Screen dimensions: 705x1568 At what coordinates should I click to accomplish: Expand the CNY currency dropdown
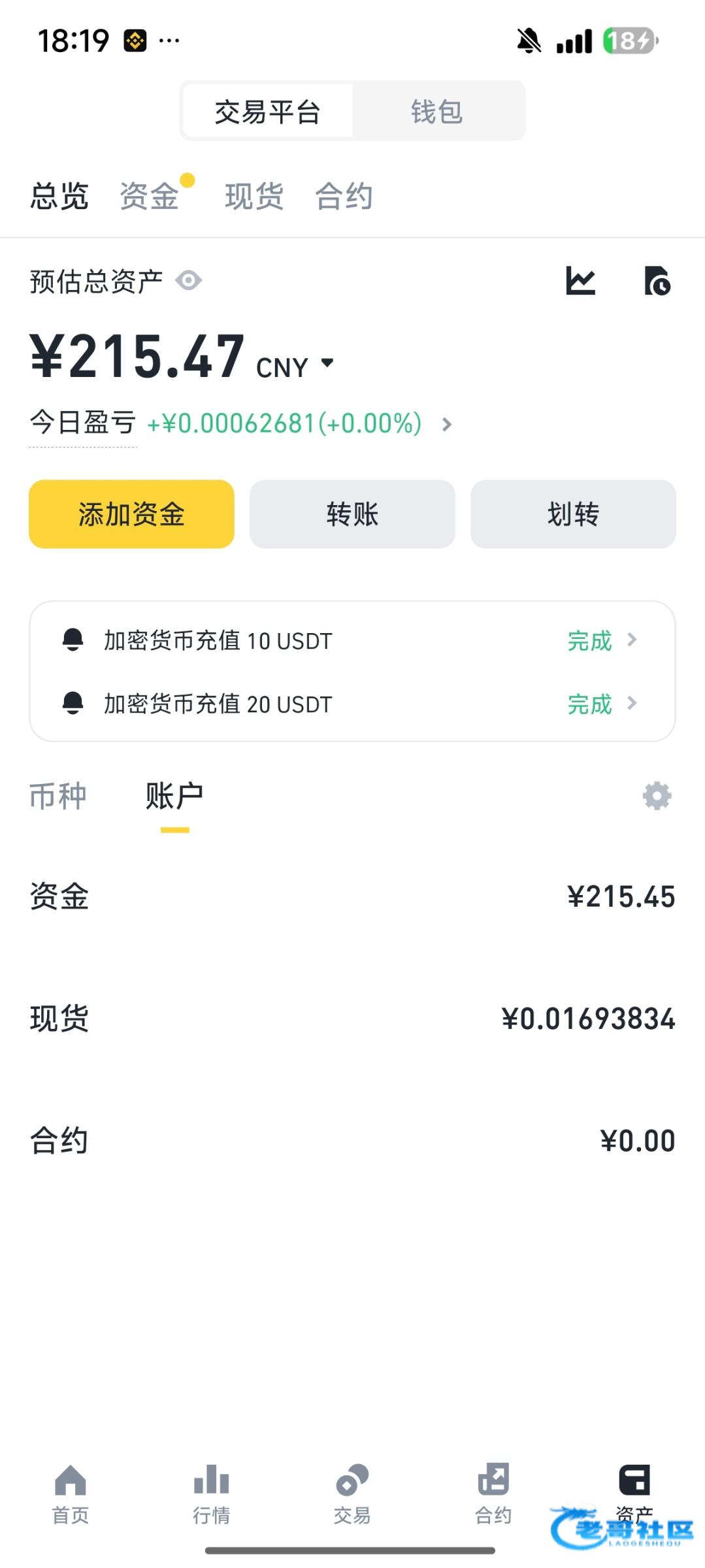click(295, 367)
